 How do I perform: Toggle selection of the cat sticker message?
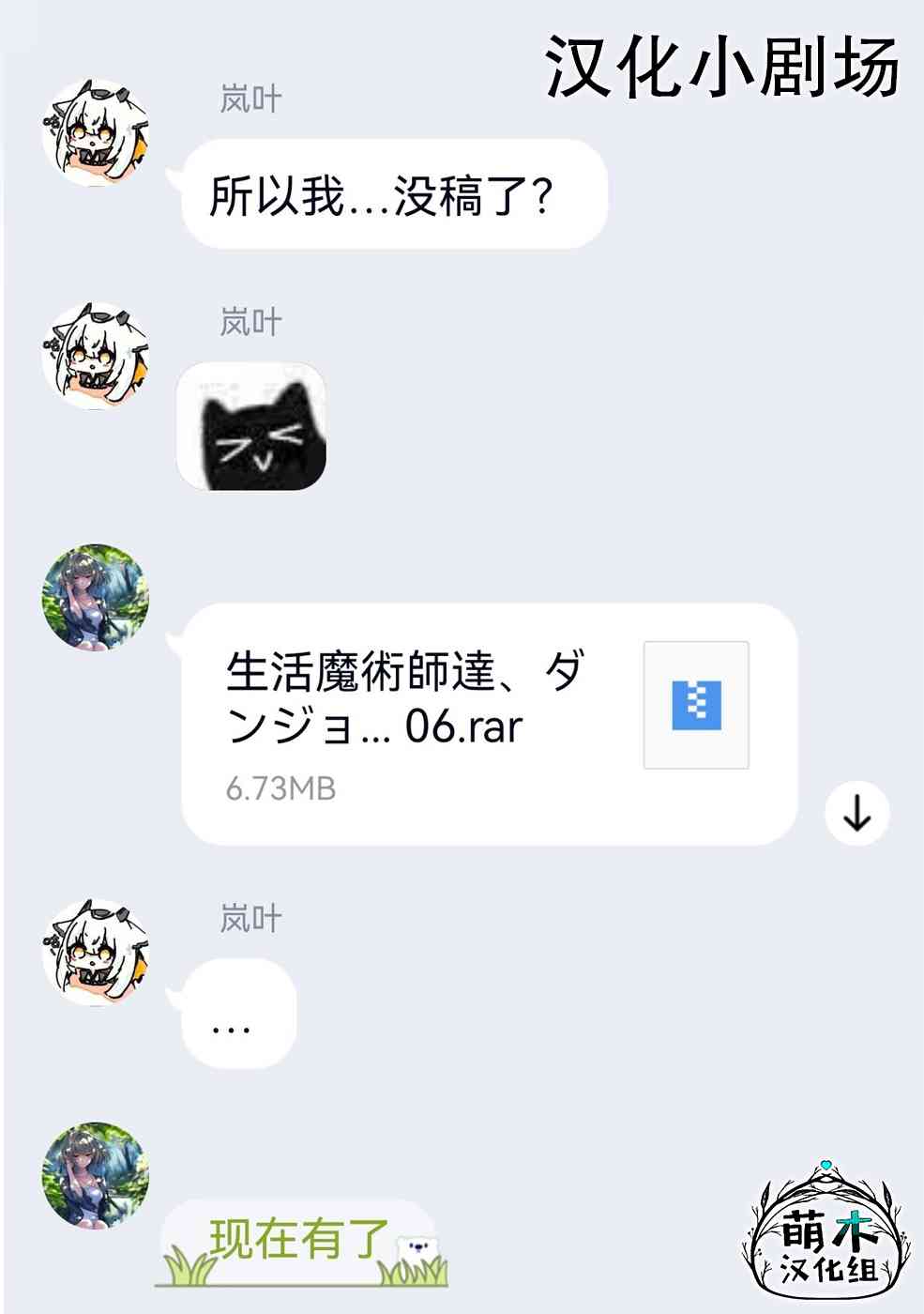click(x=251, y=429)
